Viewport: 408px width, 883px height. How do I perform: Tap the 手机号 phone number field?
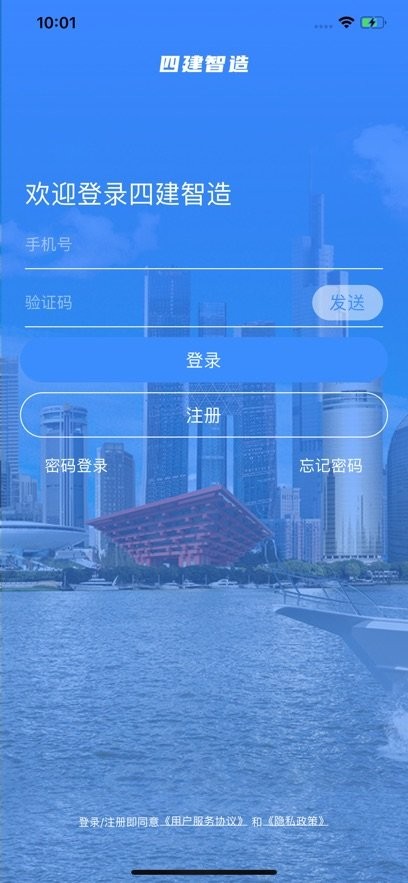204,246
